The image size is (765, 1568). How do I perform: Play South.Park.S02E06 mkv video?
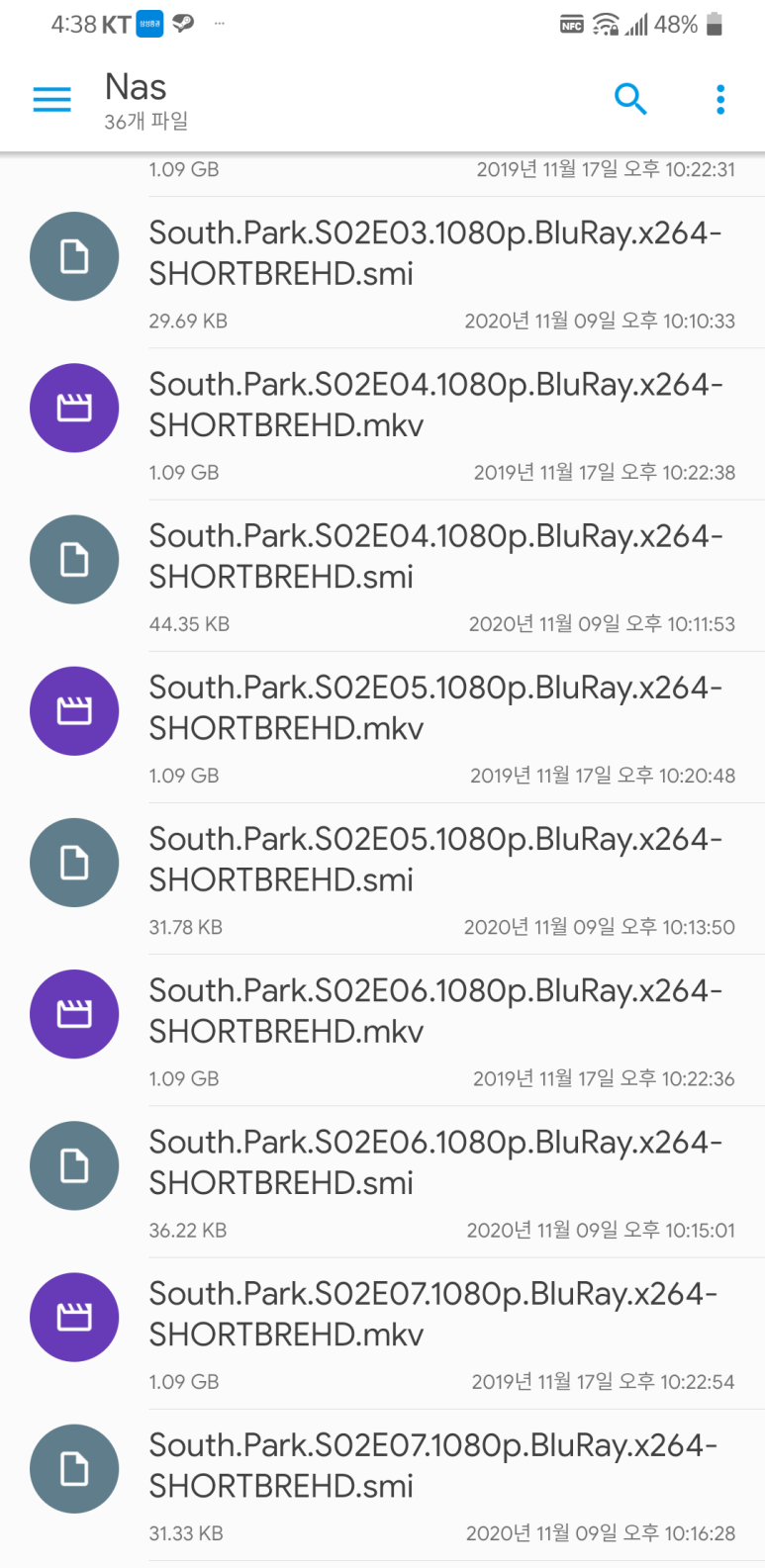point(382,1029)
